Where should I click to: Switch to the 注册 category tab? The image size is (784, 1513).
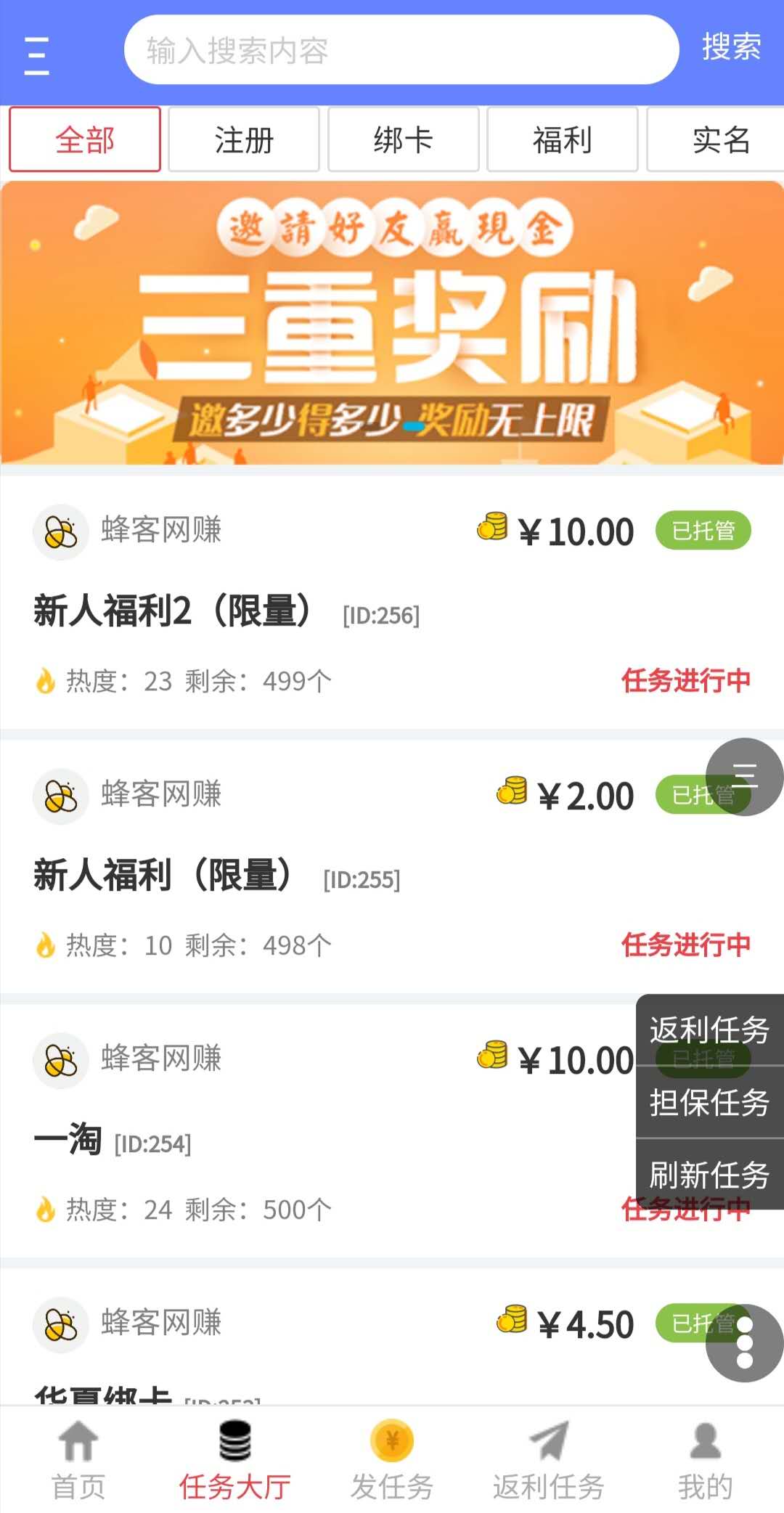(x=244, y=139)
